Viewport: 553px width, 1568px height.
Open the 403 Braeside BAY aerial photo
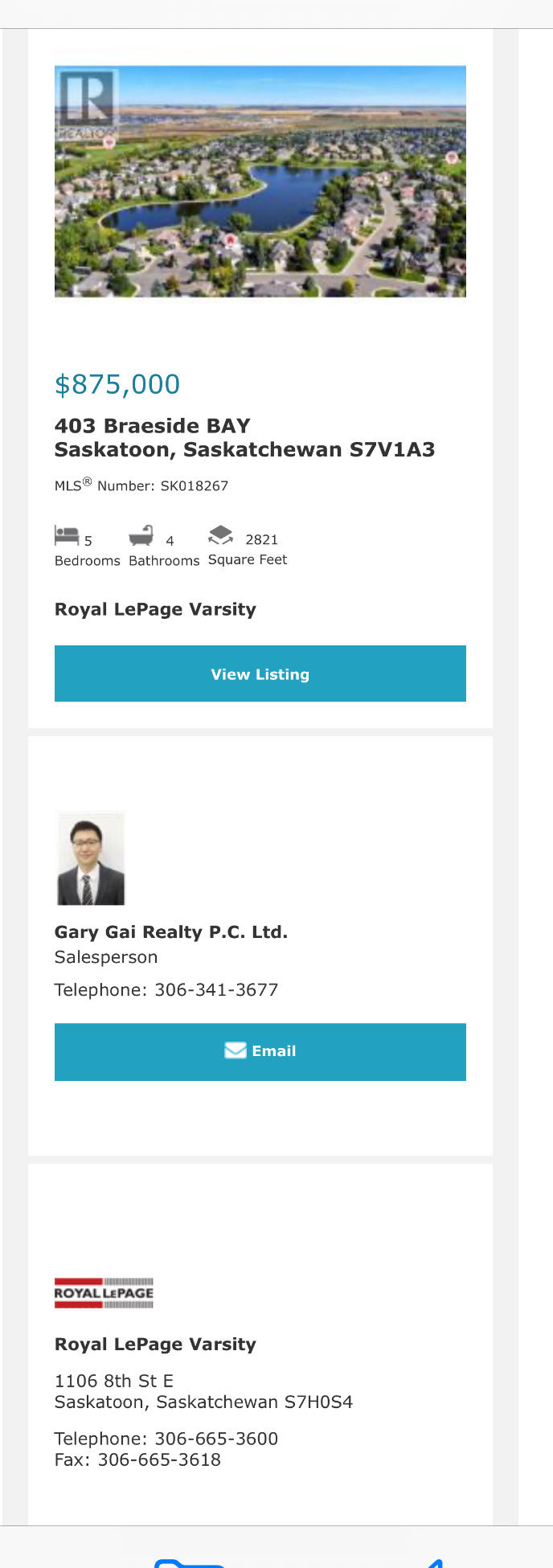(x=260, y=181)
